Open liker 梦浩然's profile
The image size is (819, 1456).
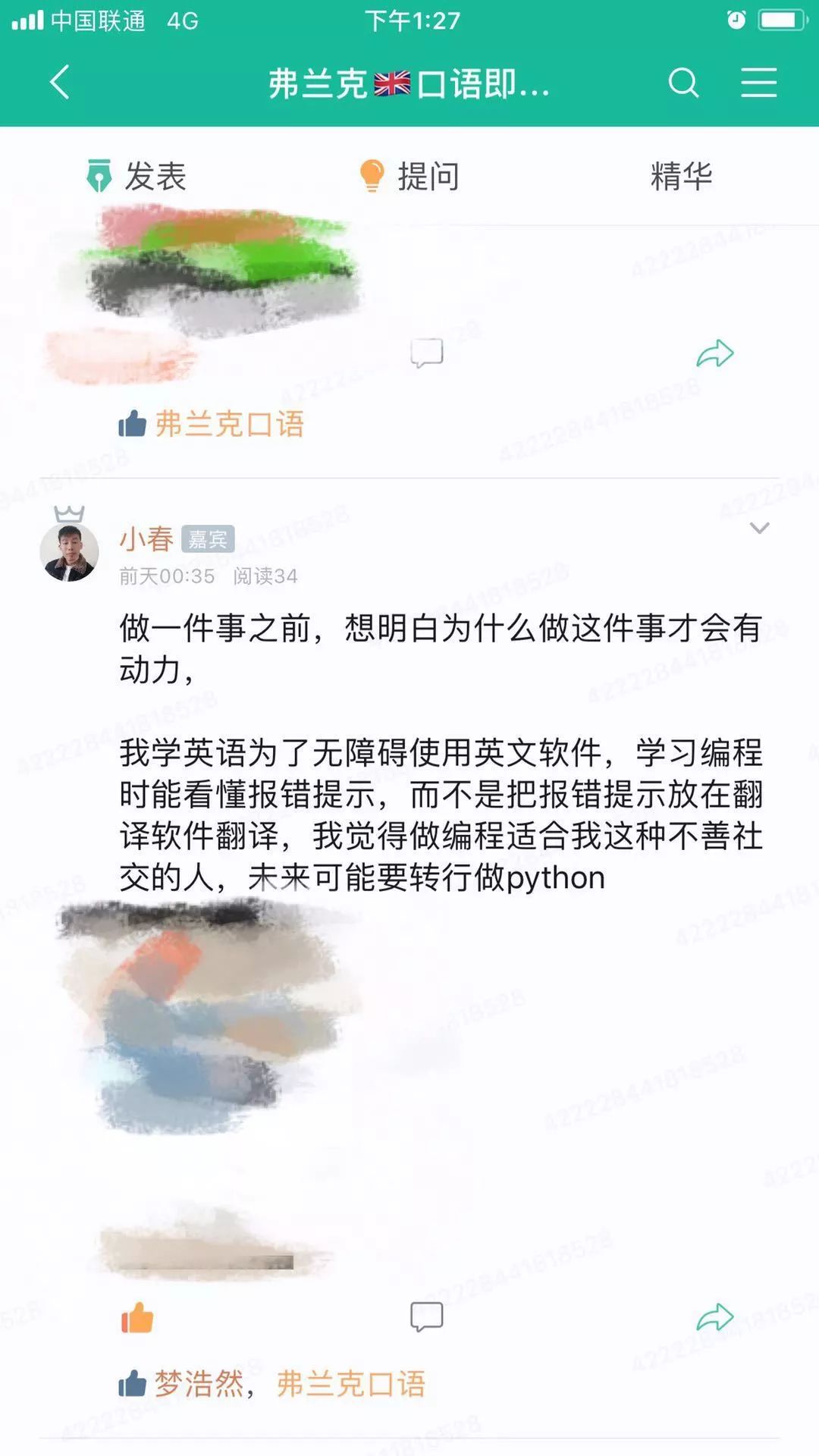pyautogui.click(x=199, y=1384)
